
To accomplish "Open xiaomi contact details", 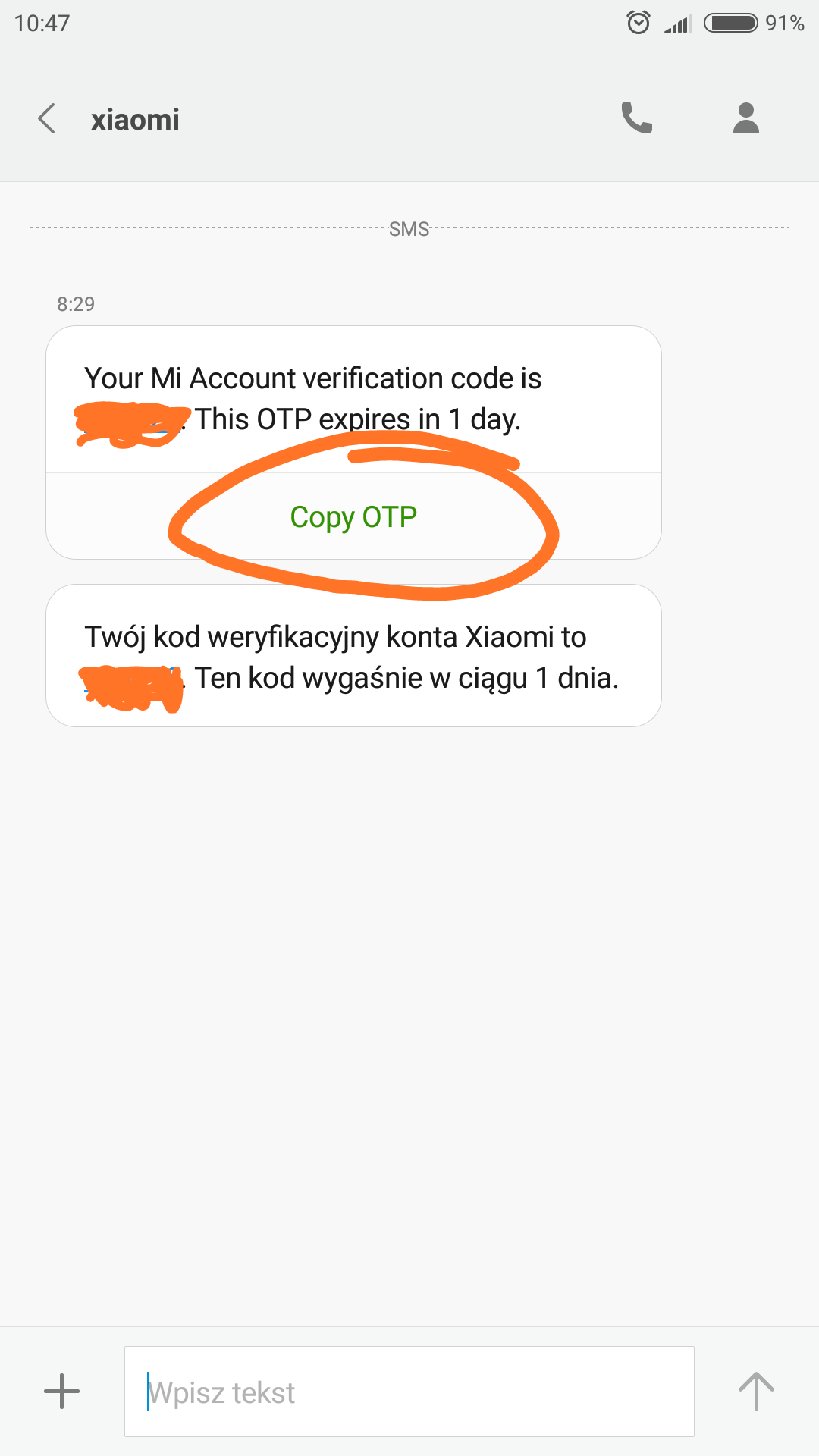I will coord(745,118).
